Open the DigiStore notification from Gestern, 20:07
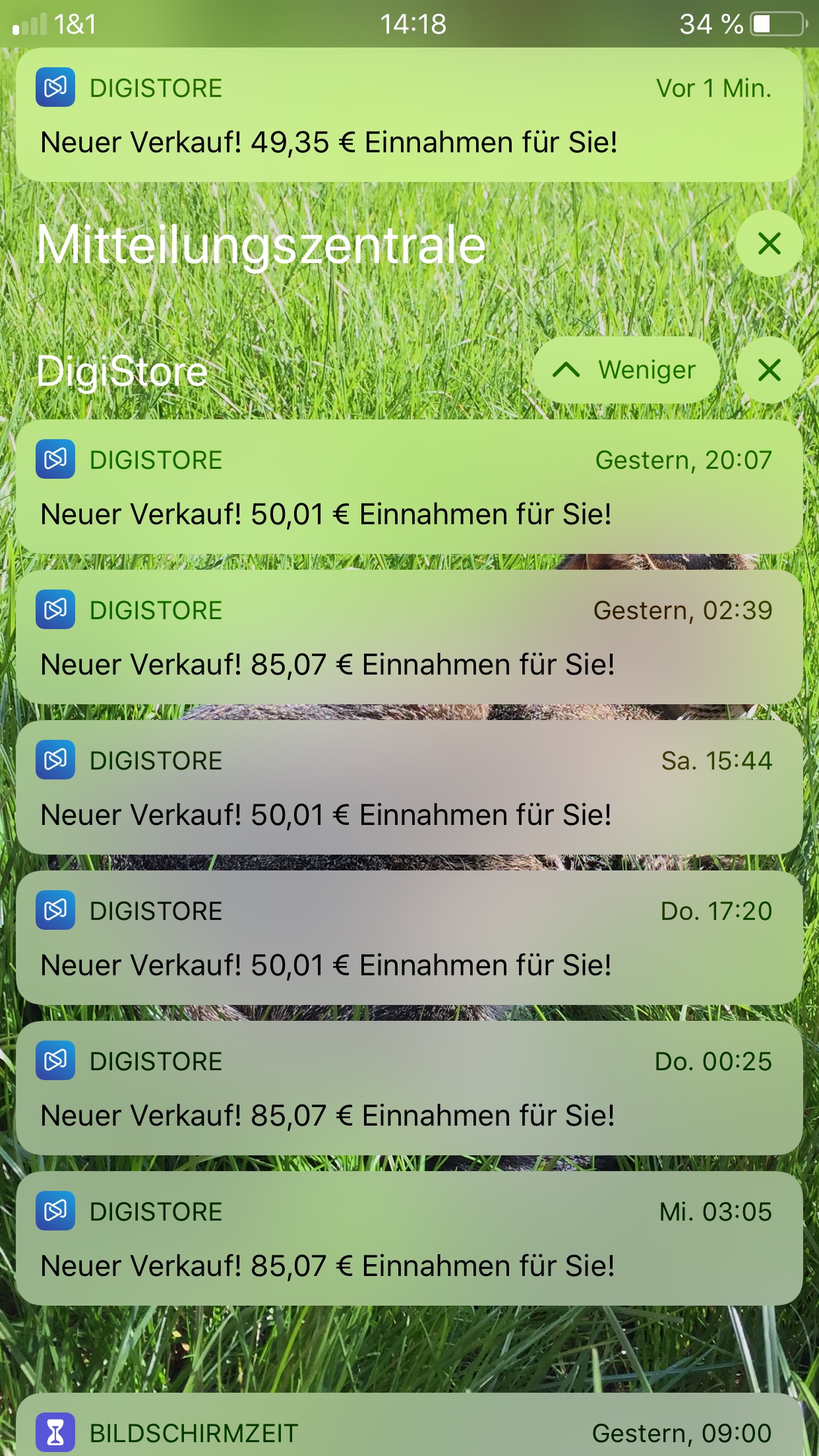The width and height of the screenshot is (819, 1456). click(x=409, y=487)
